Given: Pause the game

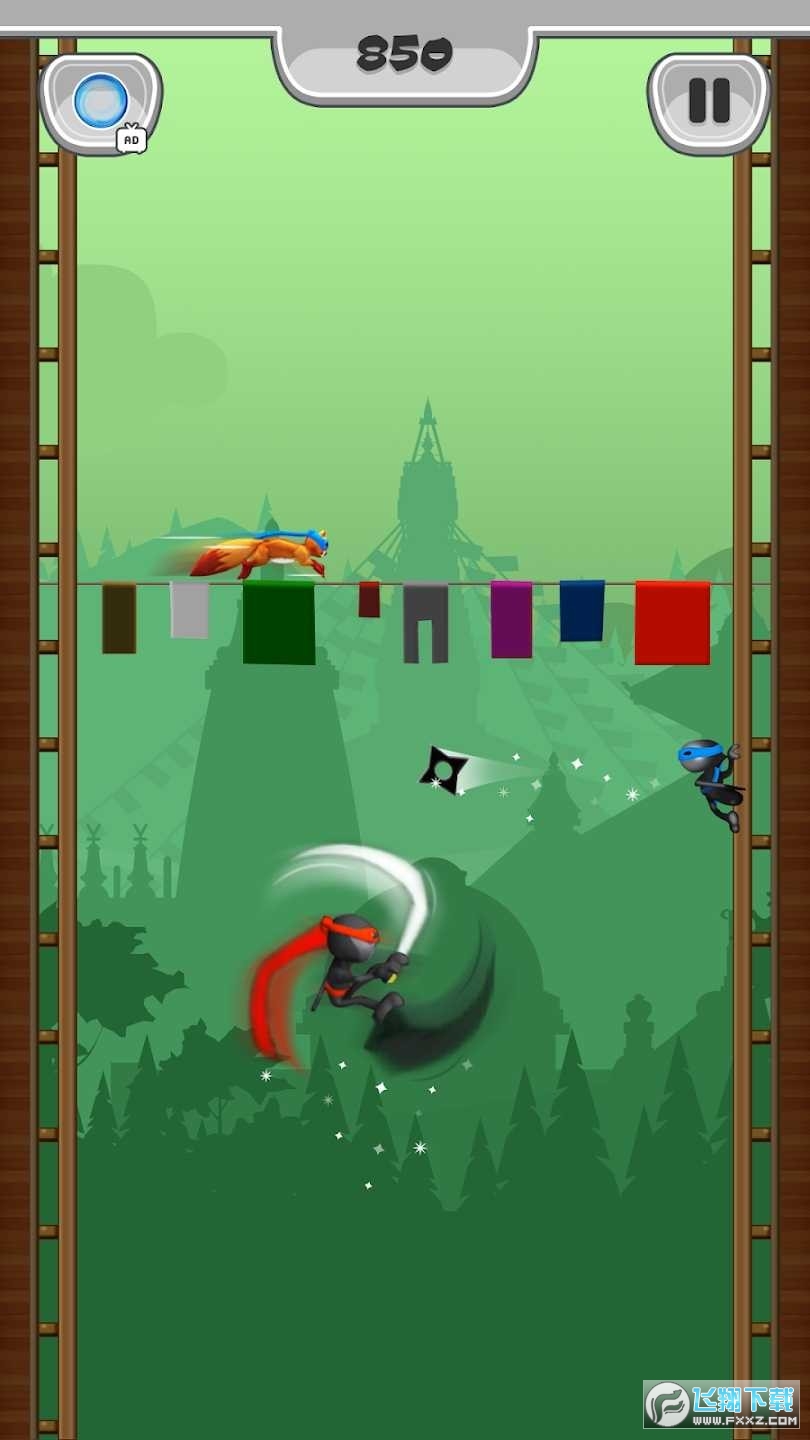Looking at the screenshot, I should [709, 101].
